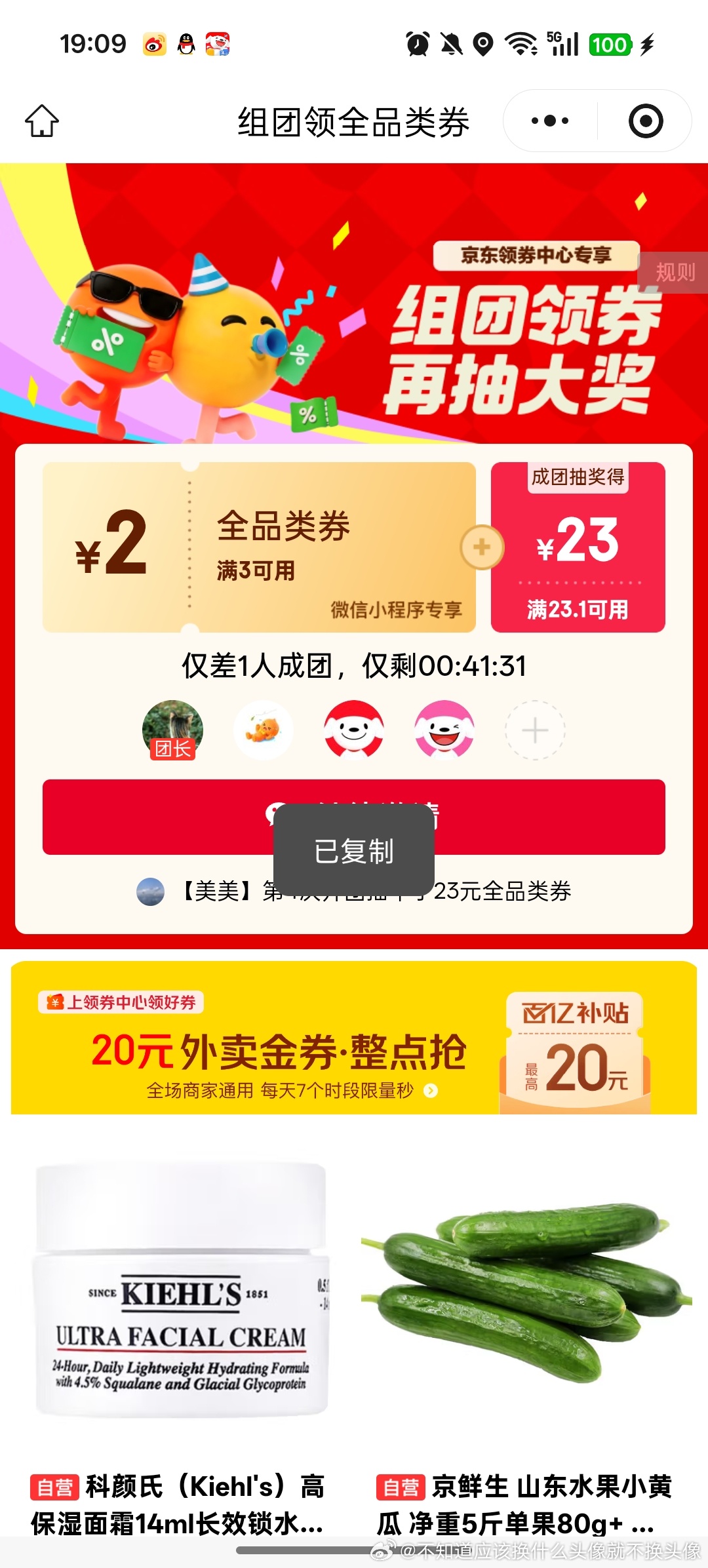Close the mini program via circle icon
This screenshot has width=708, height=1568.
645,121
